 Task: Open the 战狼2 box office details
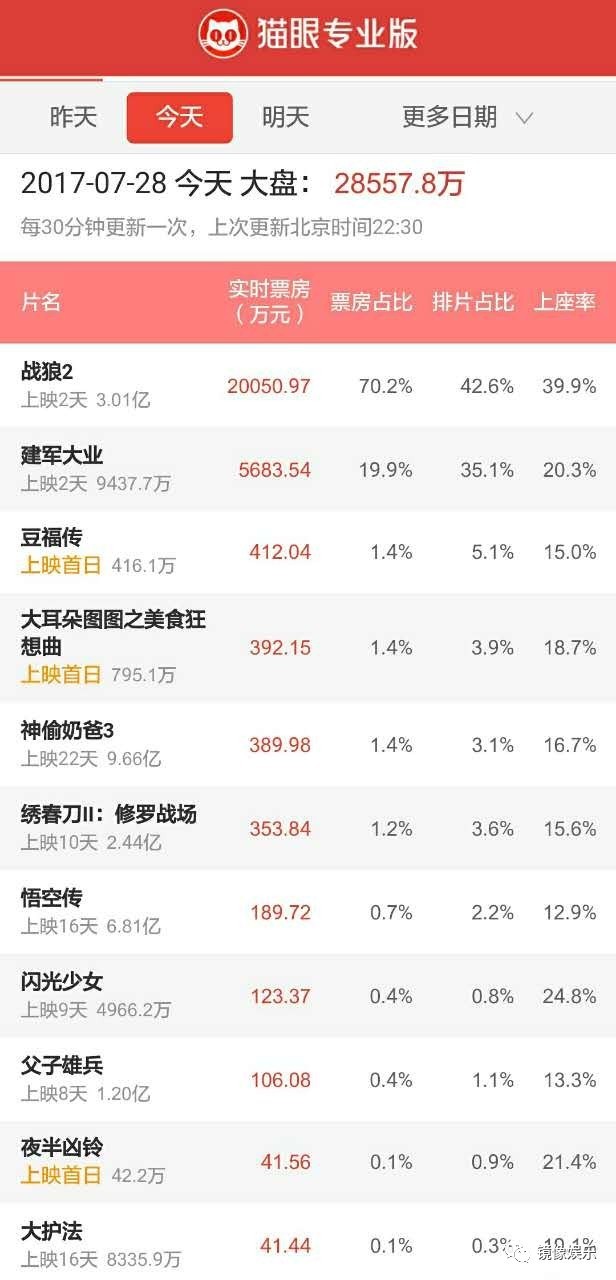[48, 372]
